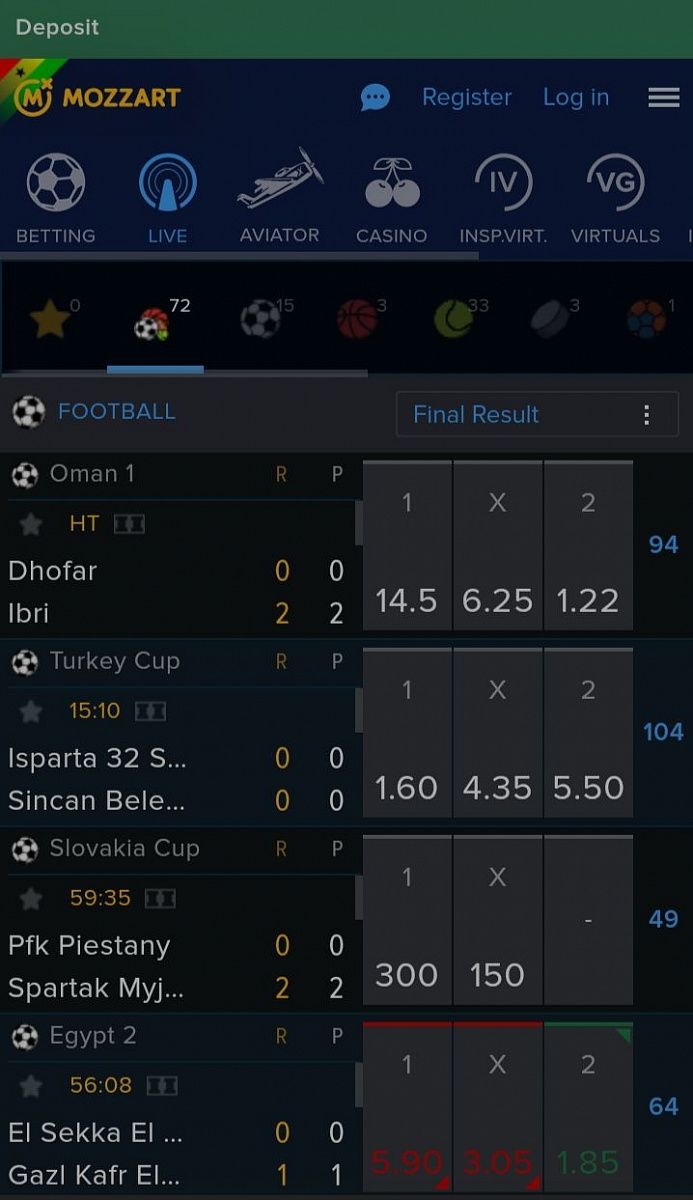Image resolution: width=693 pixels, height=1200 pixels.
Task: Favourite the Dhofar vs Ibri match
Action: pyautogui.click(x=31, y=524)
